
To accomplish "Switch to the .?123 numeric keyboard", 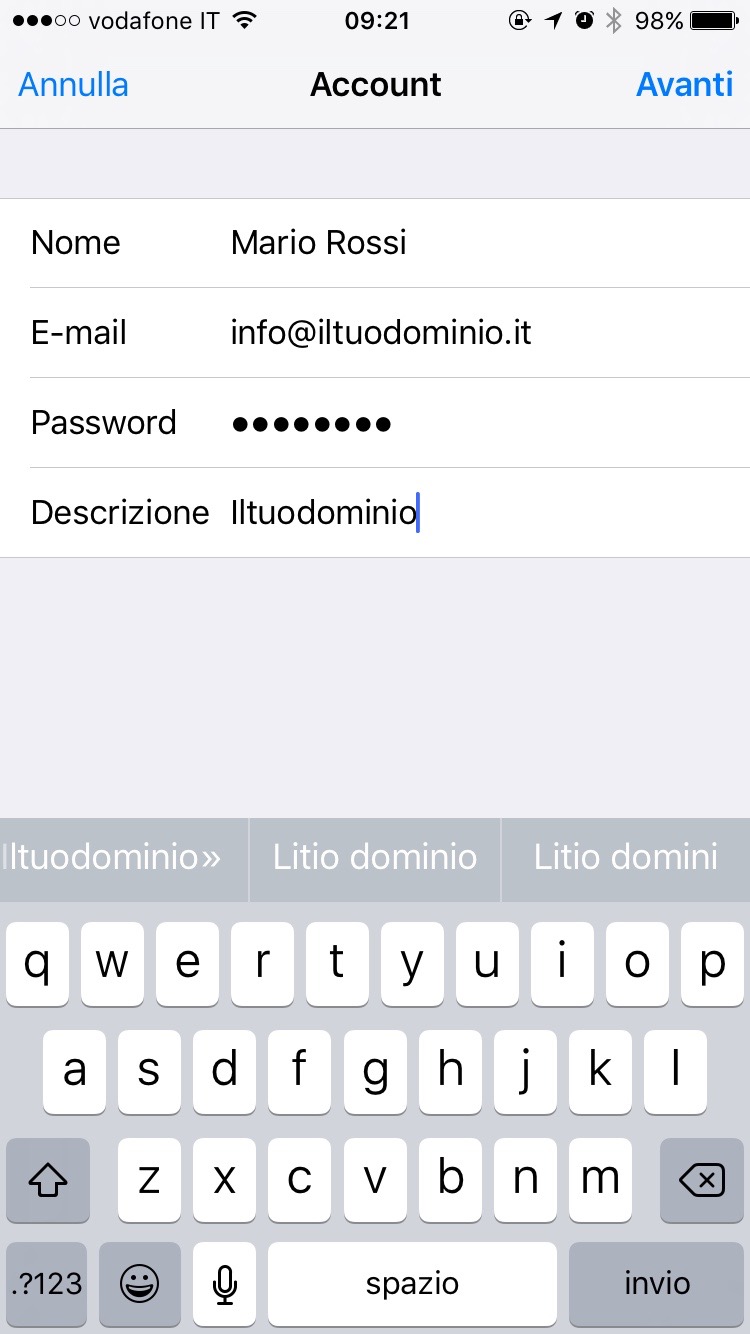I will click(47, 1284).
